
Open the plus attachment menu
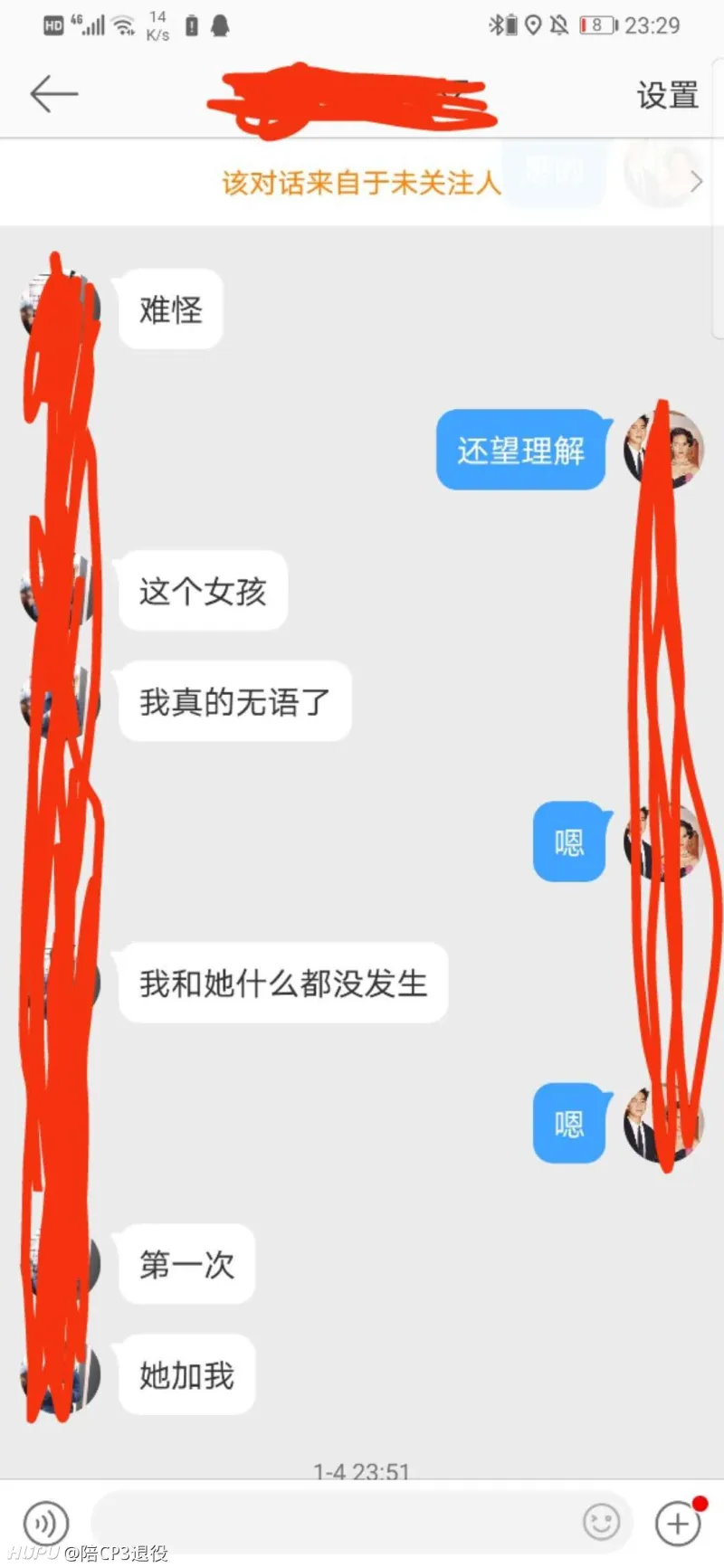[677, 1523]
